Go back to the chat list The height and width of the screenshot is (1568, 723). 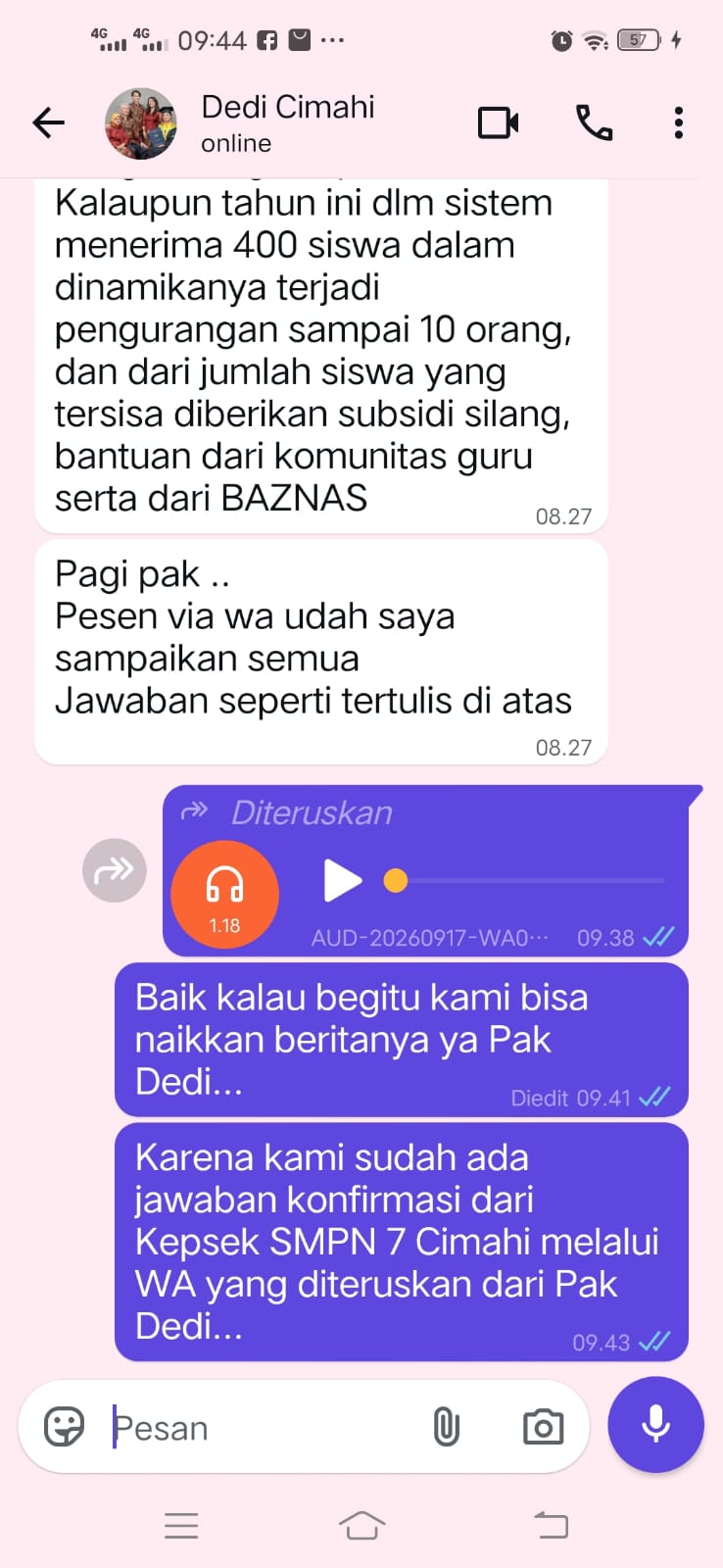pos(48,122)
